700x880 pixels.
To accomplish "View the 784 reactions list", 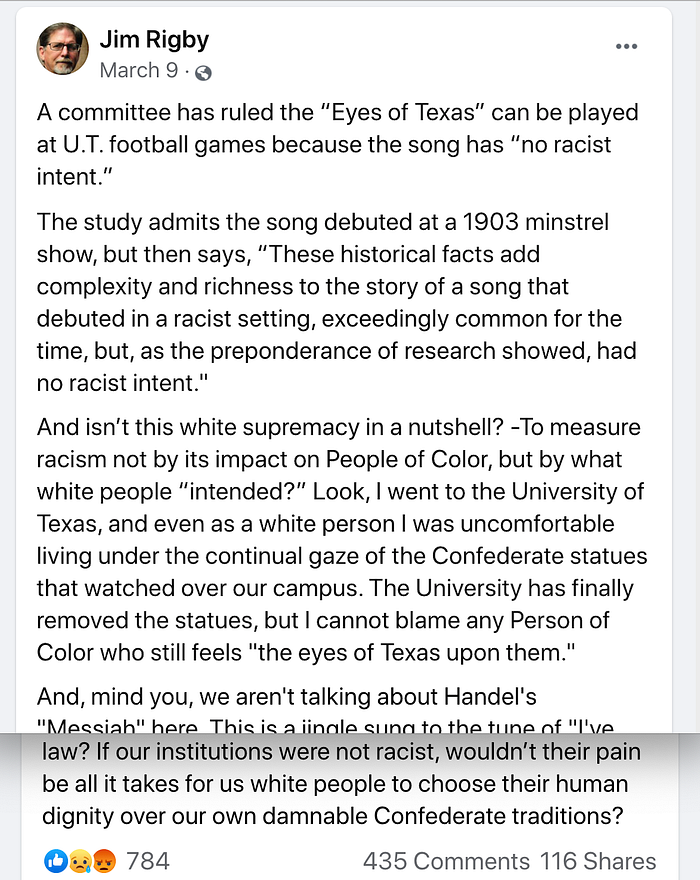I will click(x=107, y=860).
